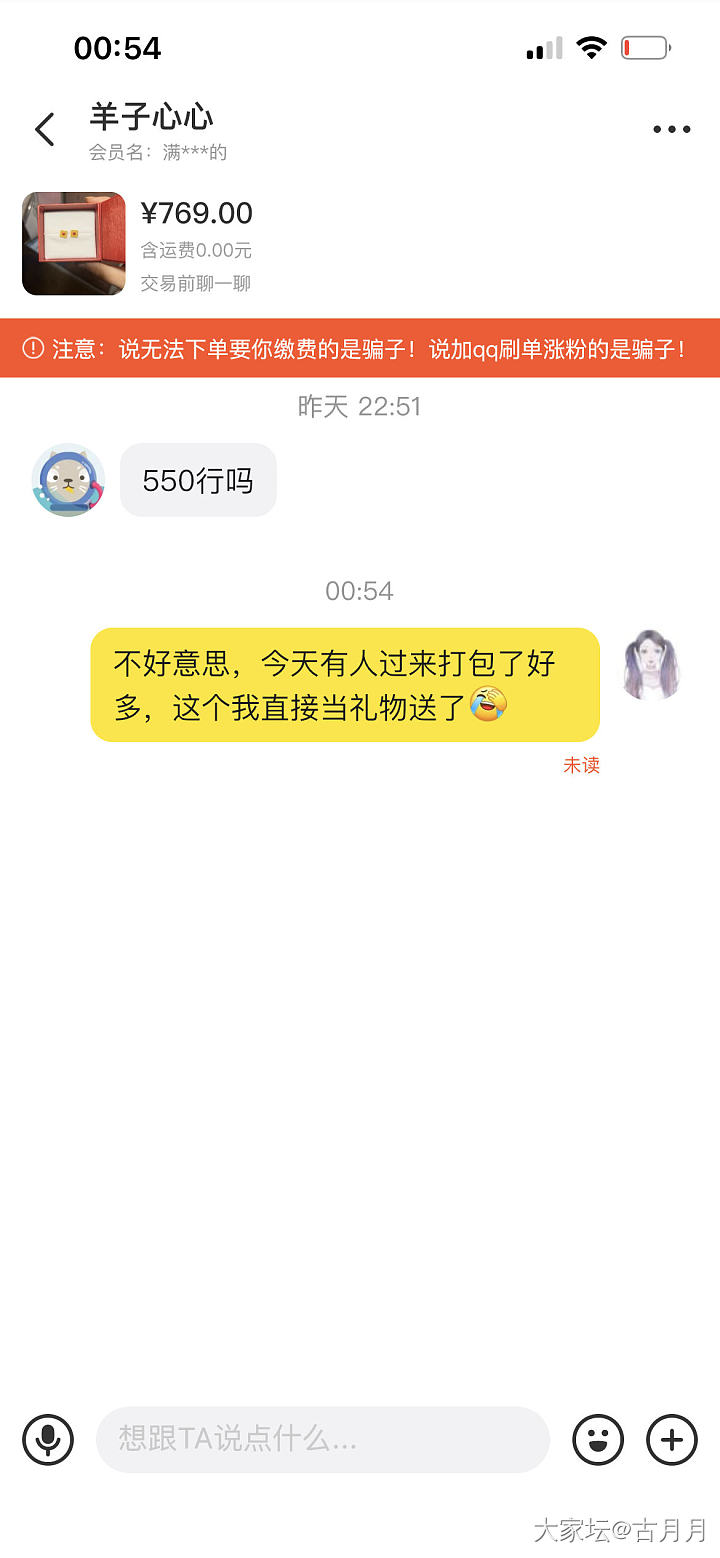
Task: View the buyer's cat avatar profile
Action: click(x=68, y=480)
